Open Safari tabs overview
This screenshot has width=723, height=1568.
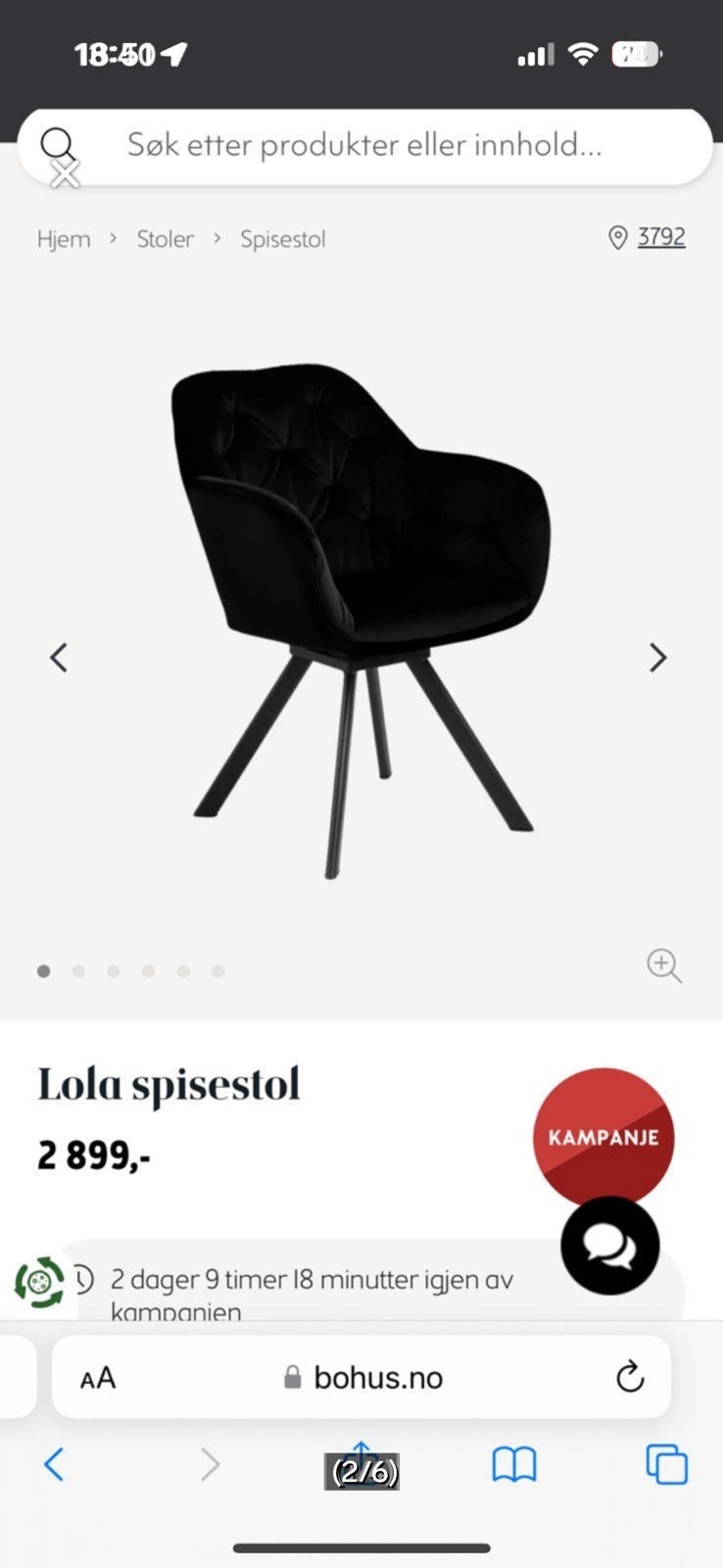coord(667,1465)
